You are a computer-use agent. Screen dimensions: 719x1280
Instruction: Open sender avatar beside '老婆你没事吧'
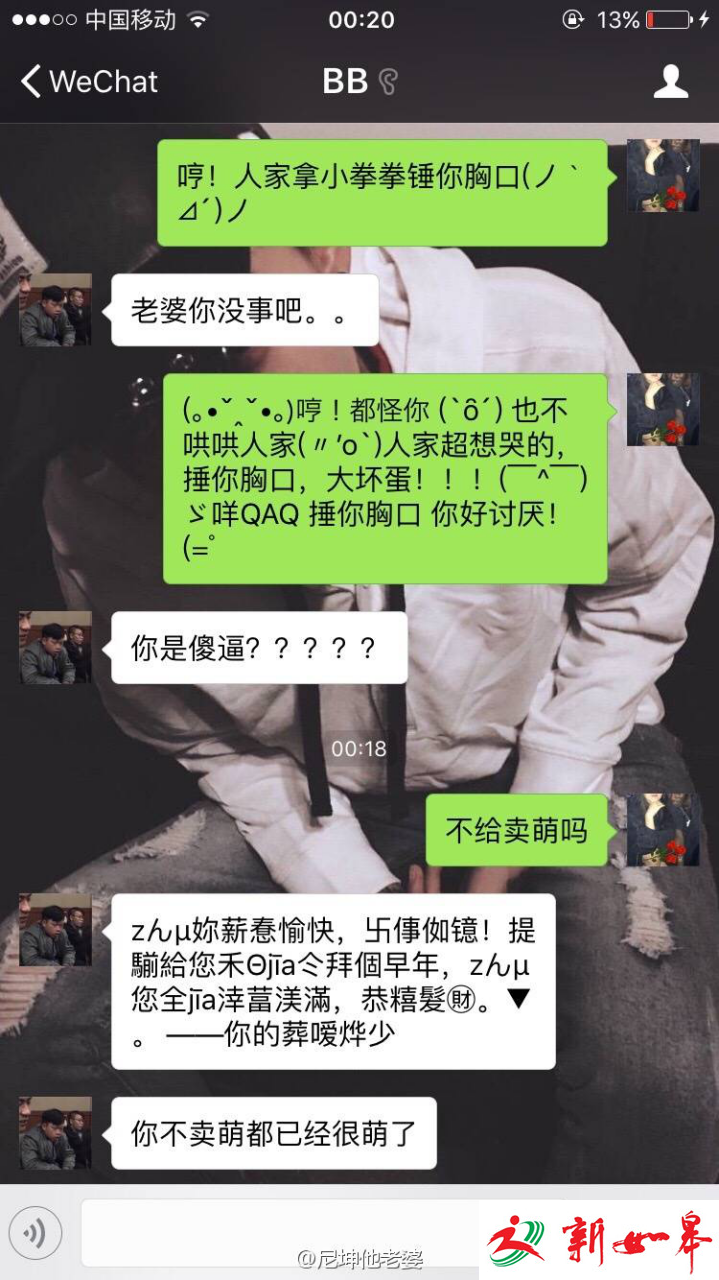coord(55,310)
